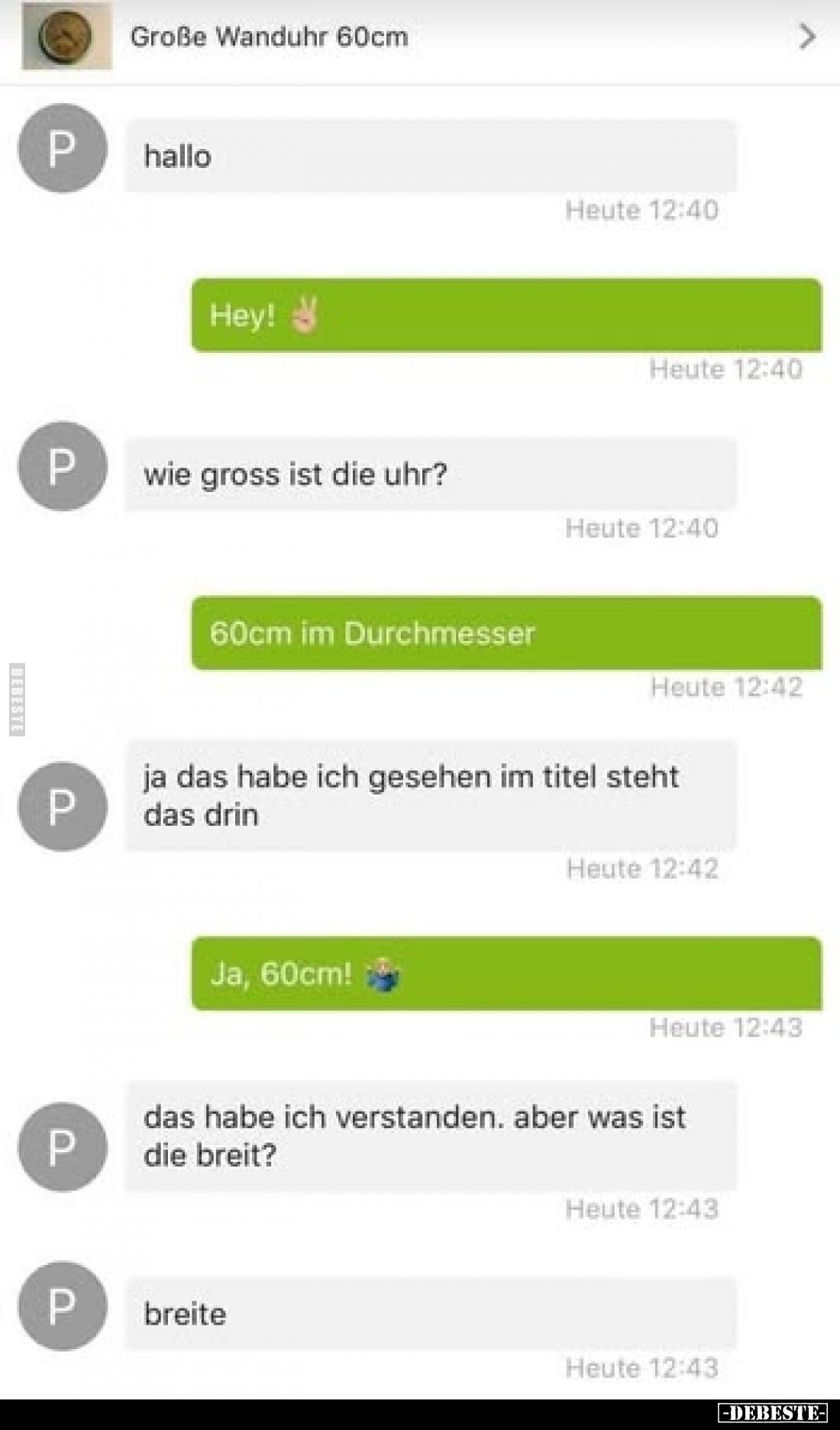Open the Große Wanduhr 60cm listing
840x1430 pixels.
click(269, 37)
